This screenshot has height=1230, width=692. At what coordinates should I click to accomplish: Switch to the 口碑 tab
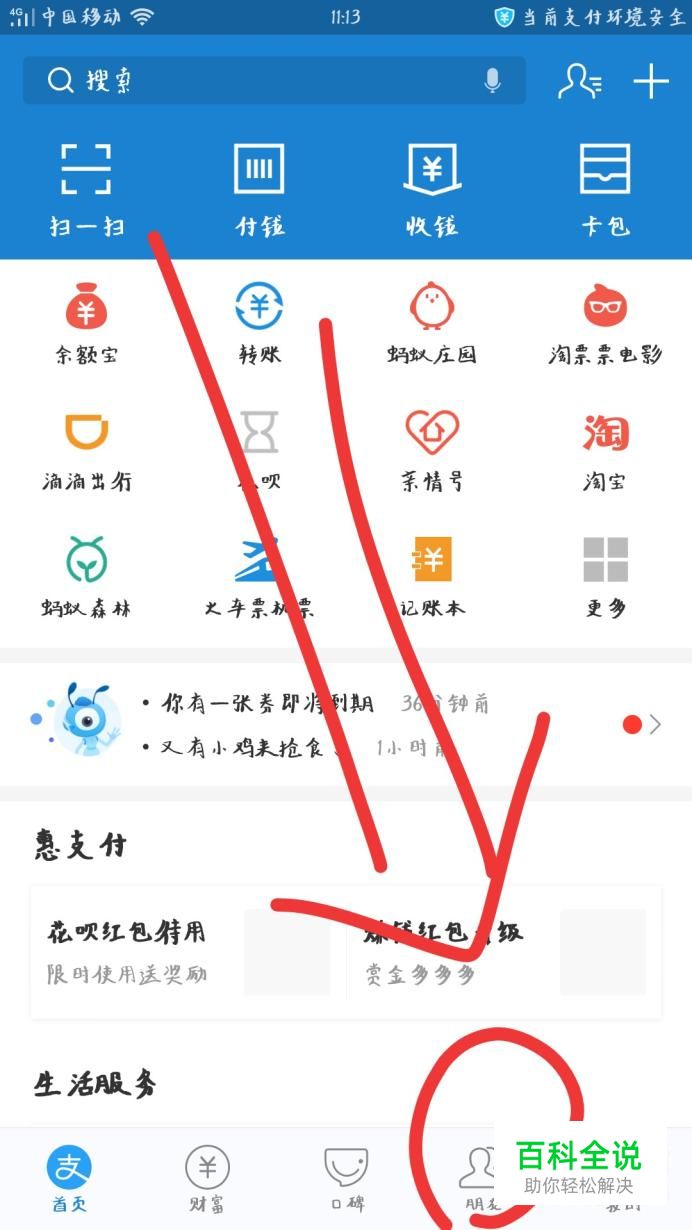[x=346, y=1180]
